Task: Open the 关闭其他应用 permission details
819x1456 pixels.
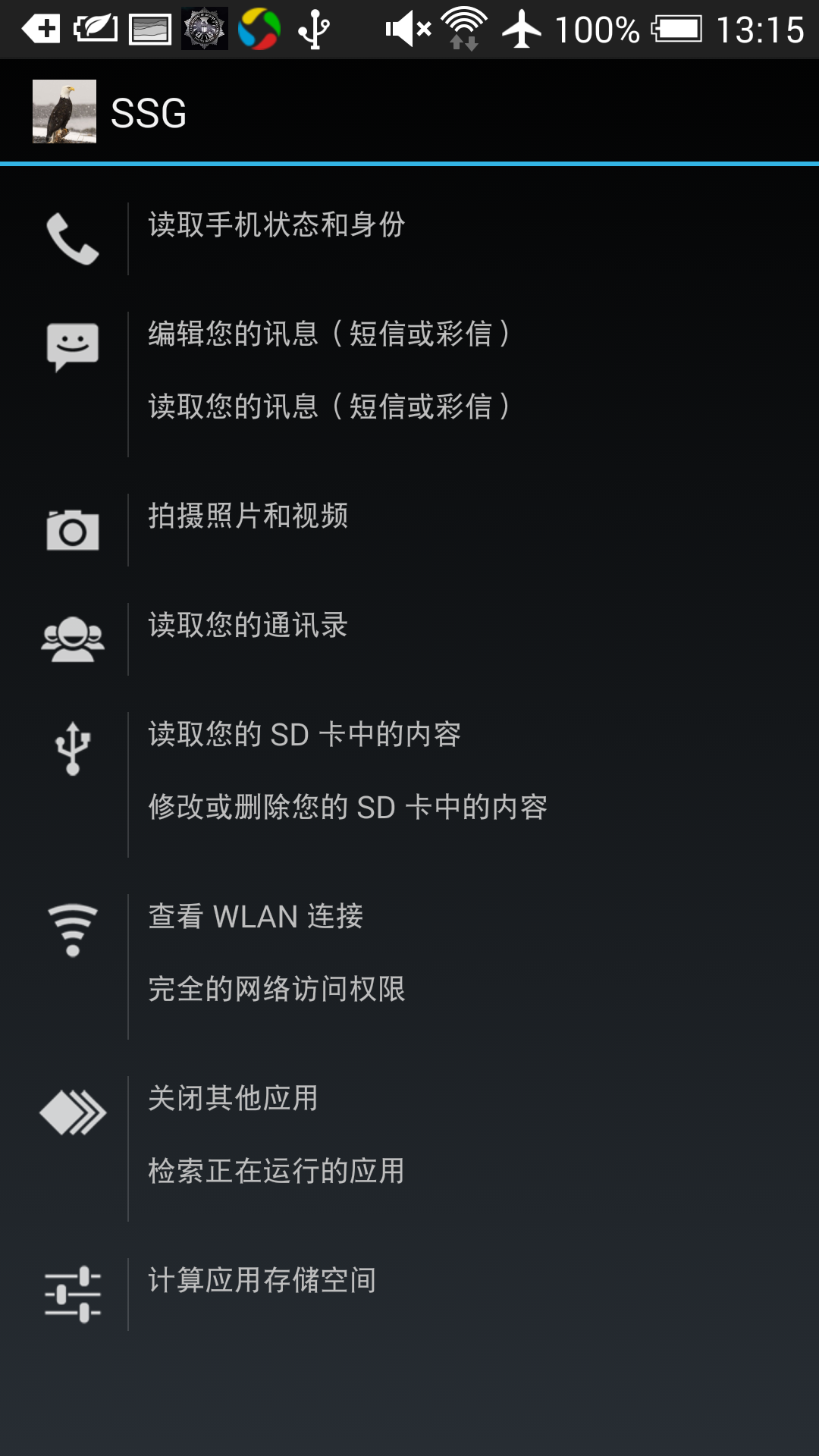Action: pyautogui.click(x=234, y=1099)
